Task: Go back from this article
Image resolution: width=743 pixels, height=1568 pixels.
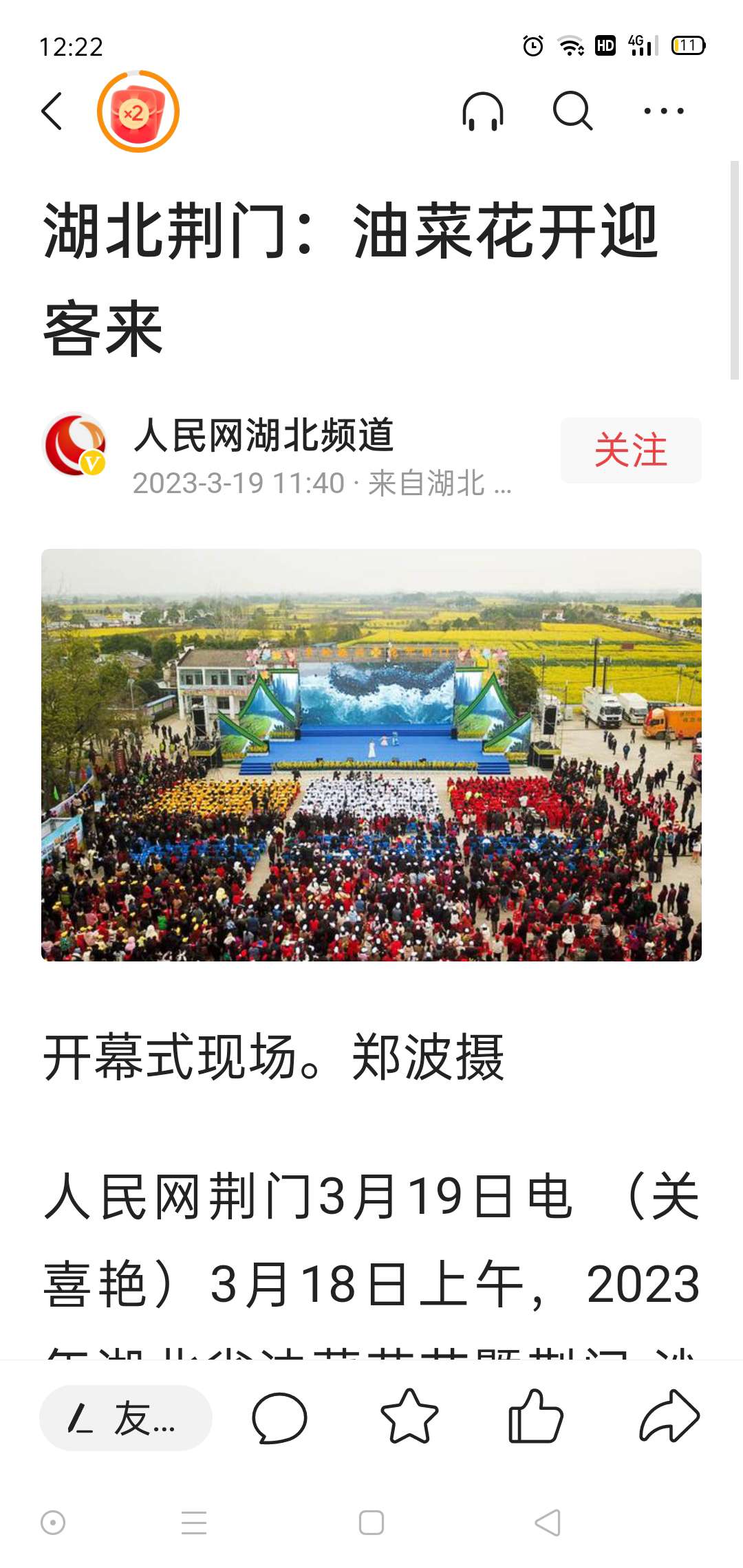Action: tap(52, 111)
